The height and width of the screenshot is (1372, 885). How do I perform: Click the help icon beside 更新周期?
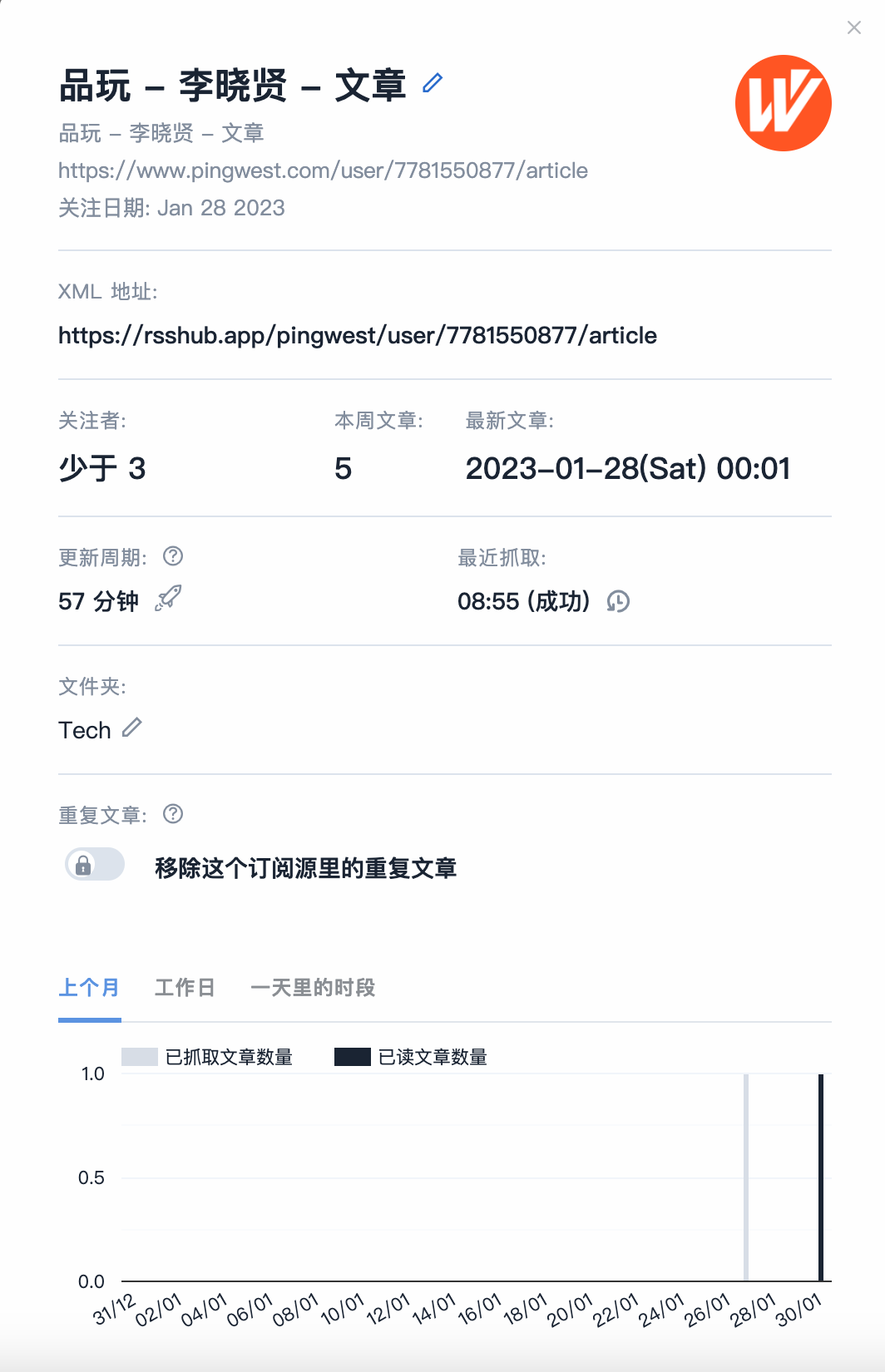coord(175,555)
